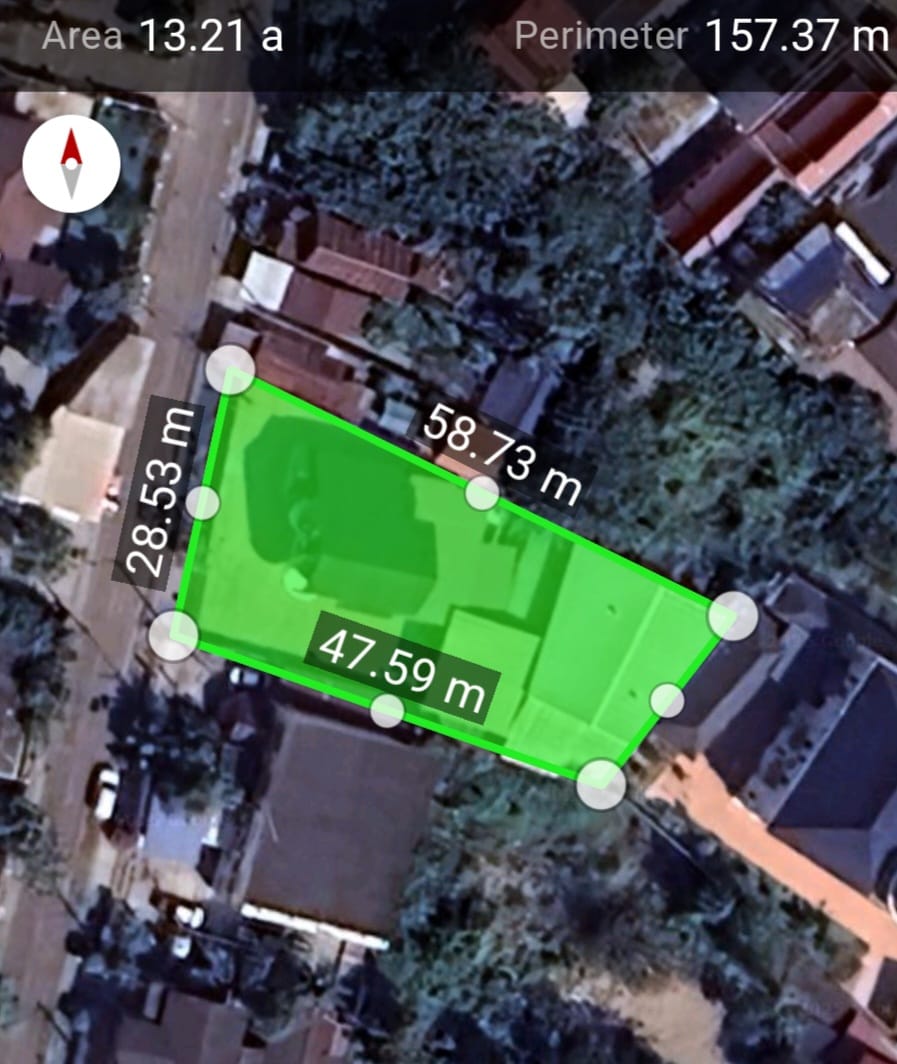
Task: Select the midpoint handle on the 28.53 m edge
Action: click(203, 503)
